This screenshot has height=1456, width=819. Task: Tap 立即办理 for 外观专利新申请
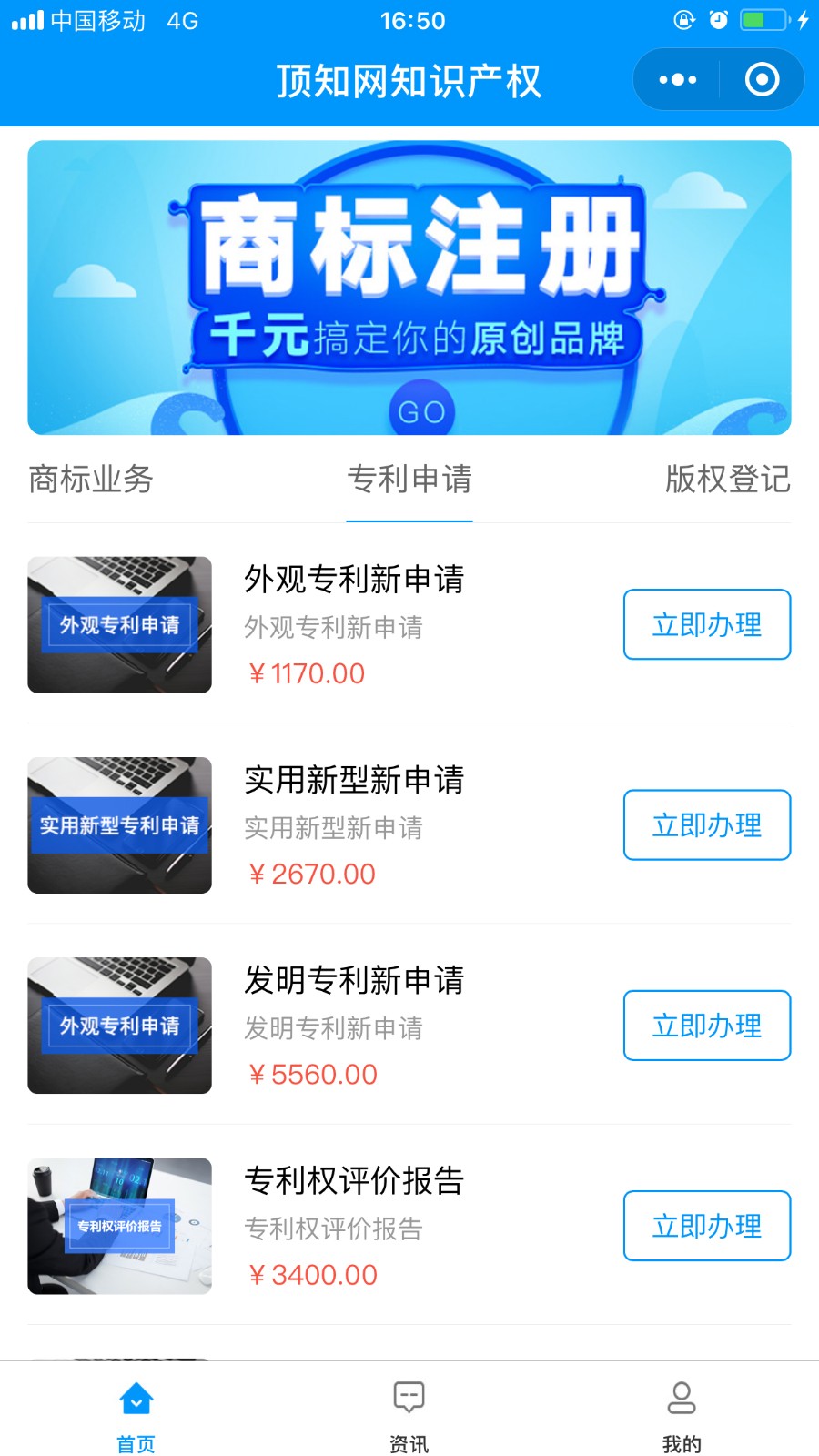click(x=707, y=624)
